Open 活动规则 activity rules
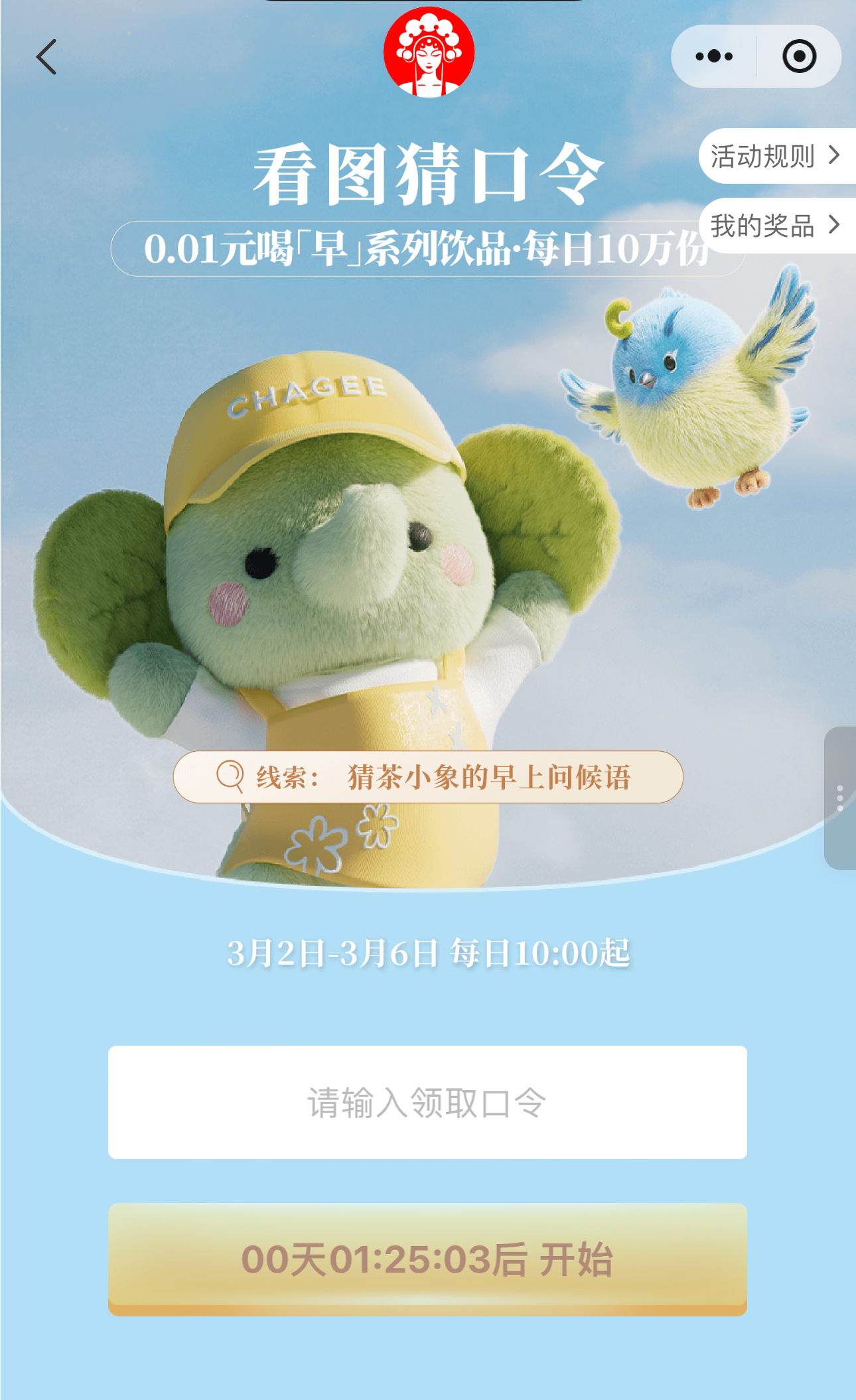Screen dimensions: 856x1400 coord(775,157)
